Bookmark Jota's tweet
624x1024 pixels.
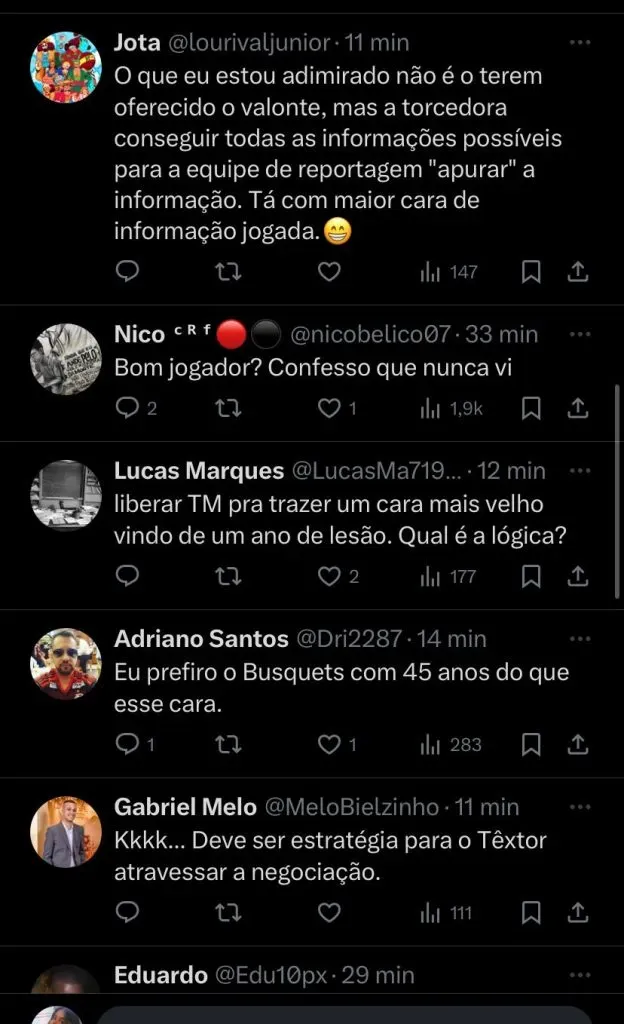(532, 271)
